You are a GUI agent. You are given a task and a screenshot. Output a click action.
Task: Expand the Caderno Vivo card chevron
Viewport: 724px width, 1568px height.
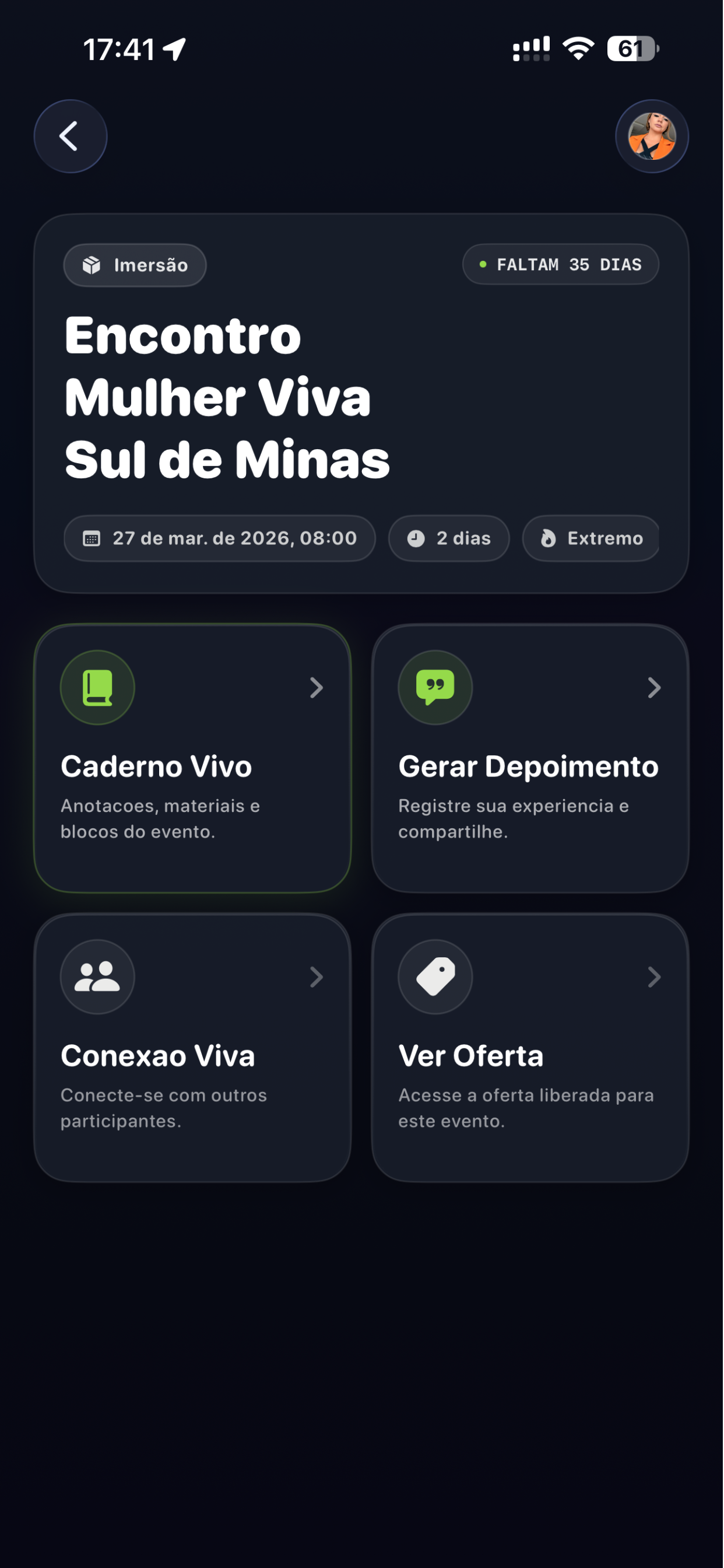pos(316,687)
